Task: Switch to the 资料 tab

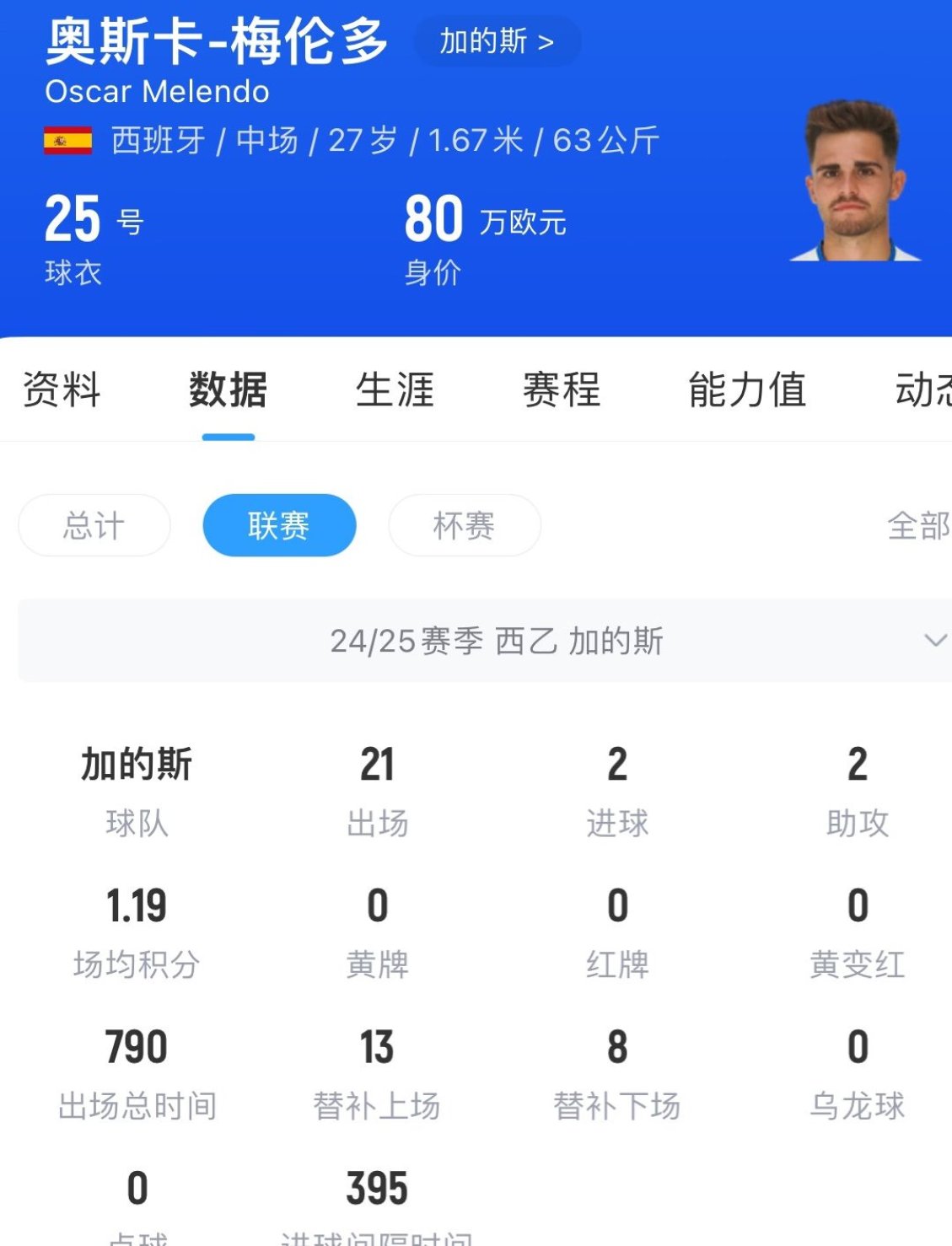Action: [62, 390]
